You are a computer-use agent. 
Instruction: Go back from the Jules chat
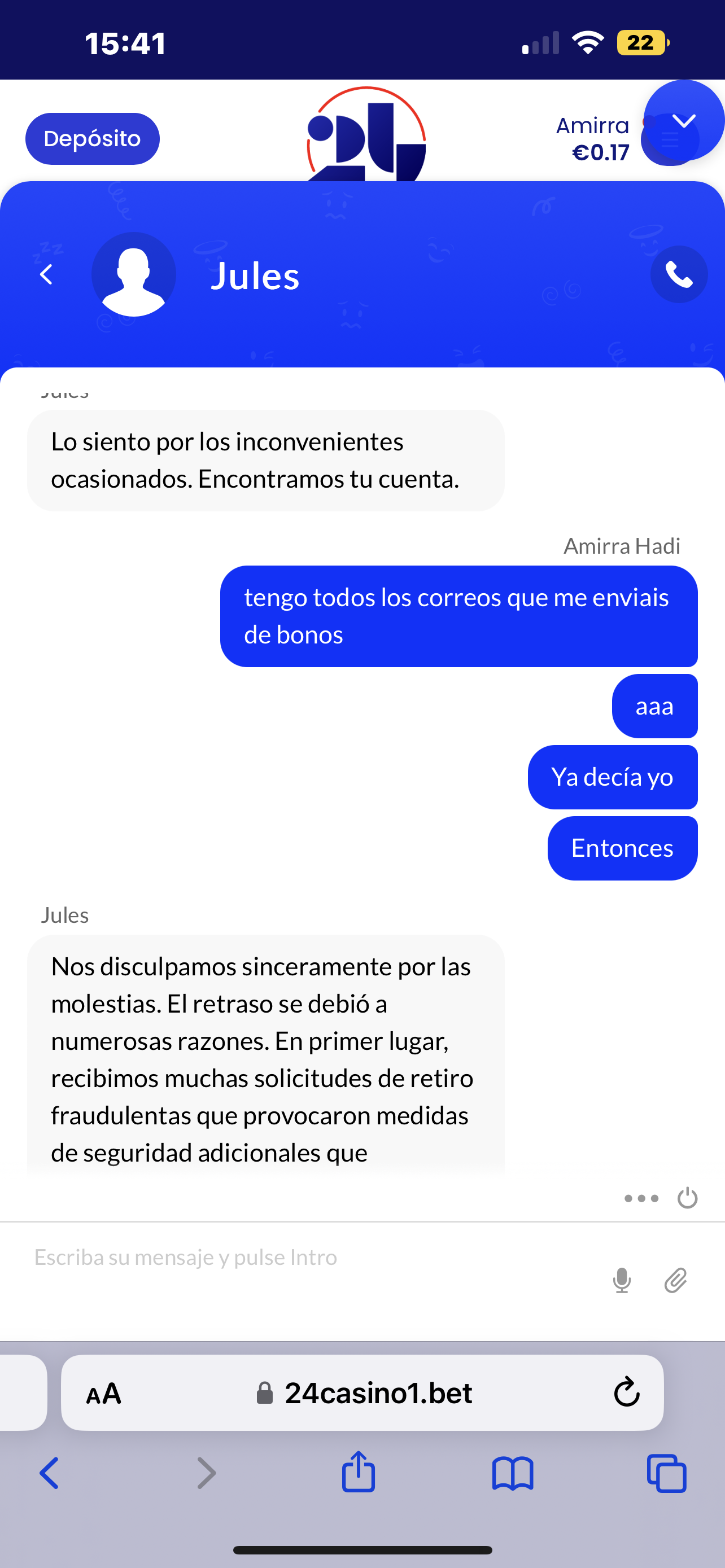pyautogui.click(x=46, y=274)
